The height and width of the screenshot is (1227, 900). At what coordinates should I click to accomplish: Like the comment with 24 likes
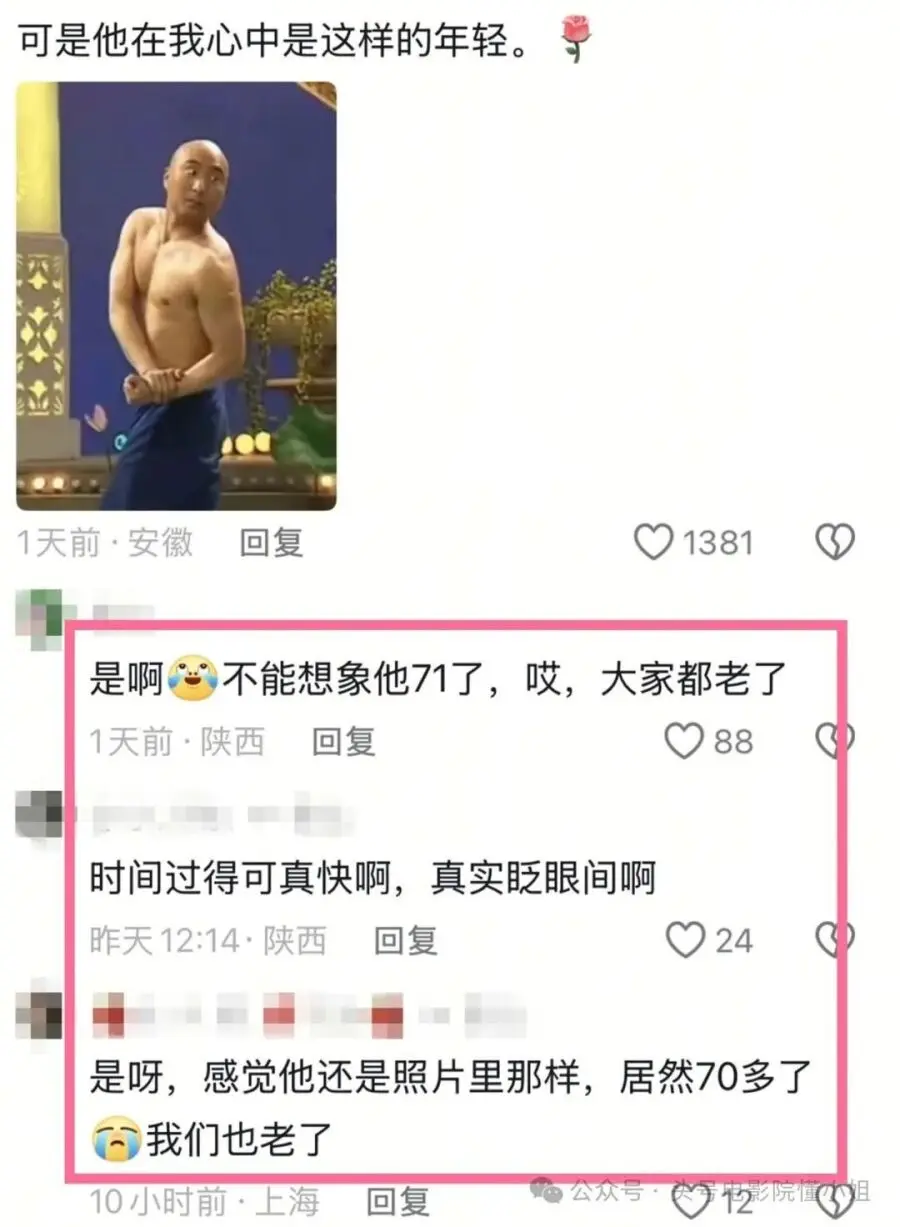(x=685, y=940)
